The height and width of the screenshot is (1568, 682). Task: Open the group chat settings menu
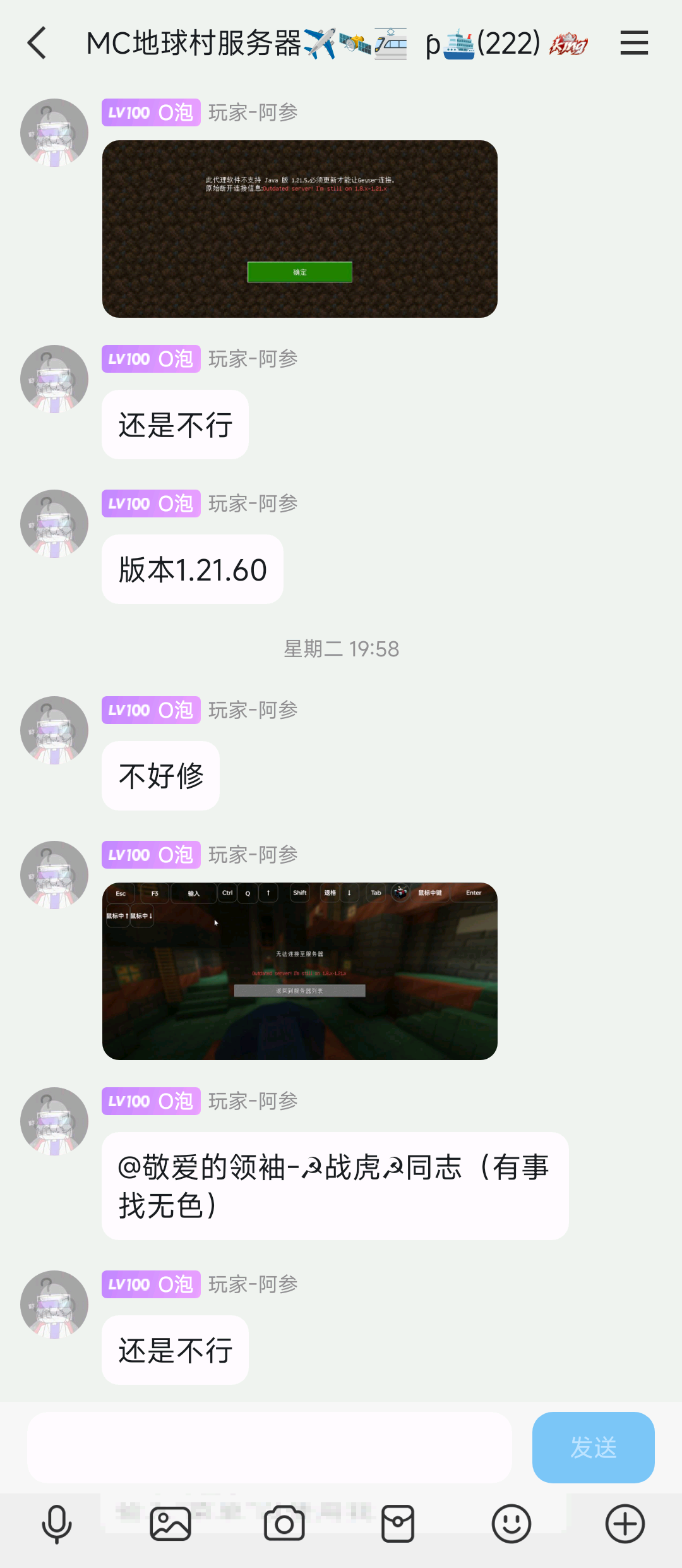(634, 43)
